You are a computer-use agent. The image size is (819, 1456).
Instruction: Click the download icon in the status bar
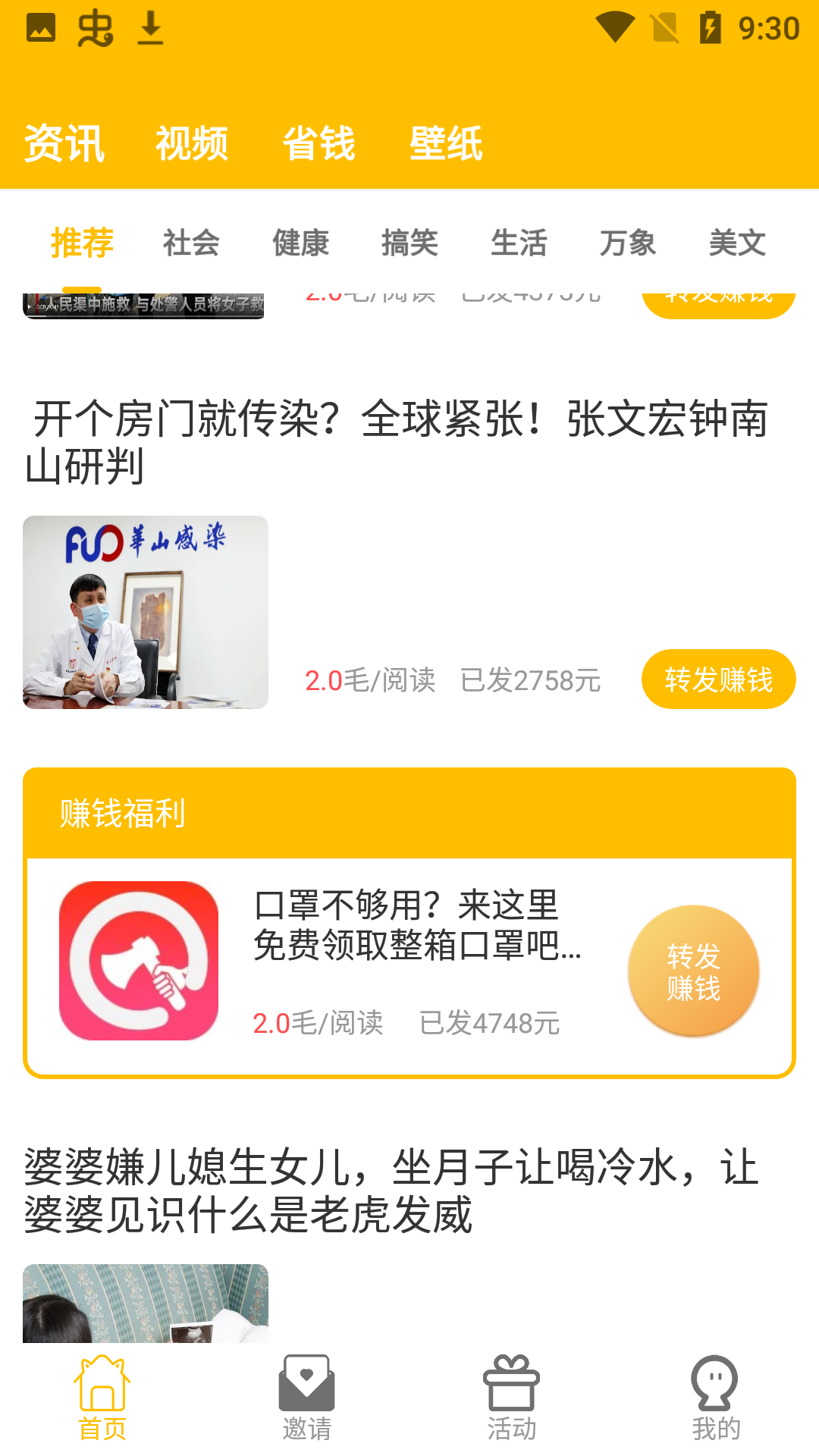[x=149, y=27]
